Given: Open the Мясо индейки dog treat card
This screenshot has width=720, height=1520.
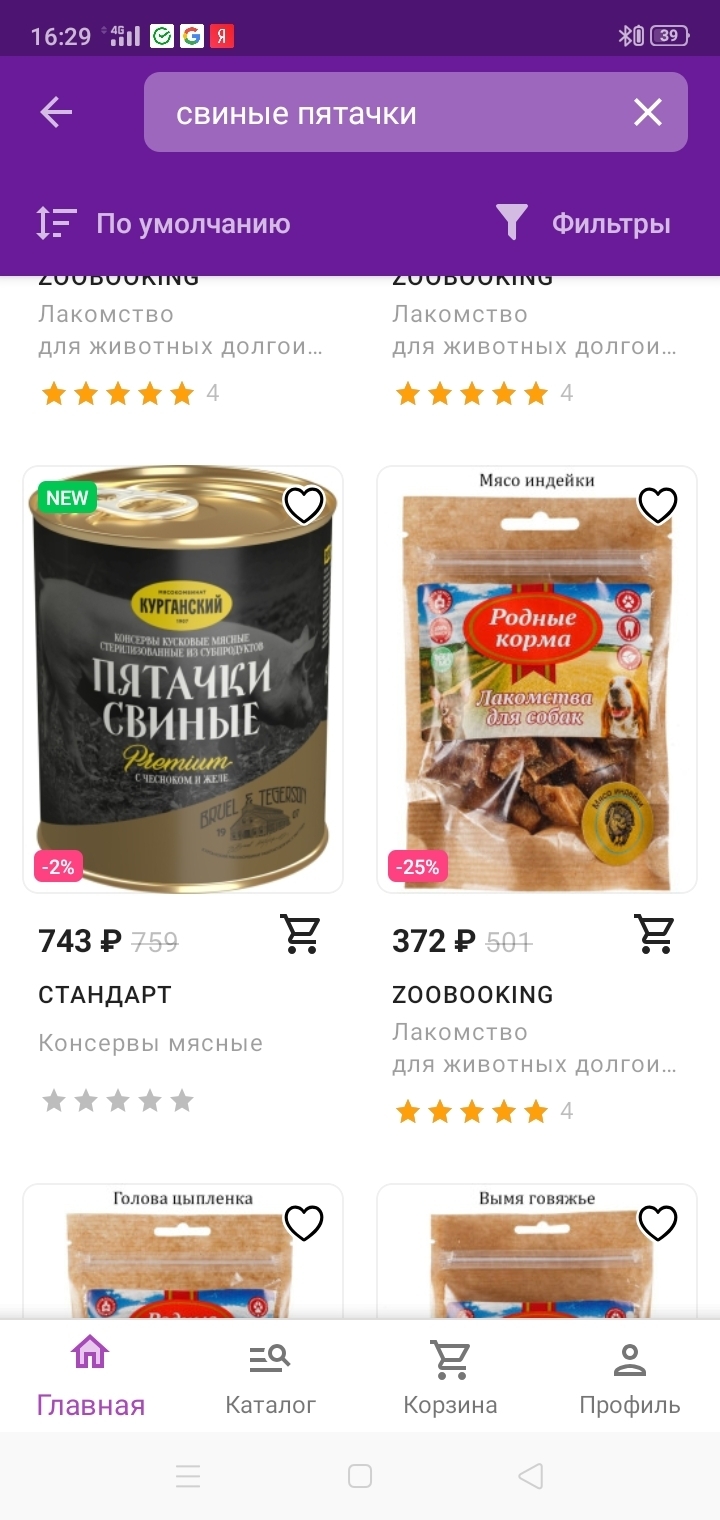Looking at the screenshot, I should coord(537,680).
